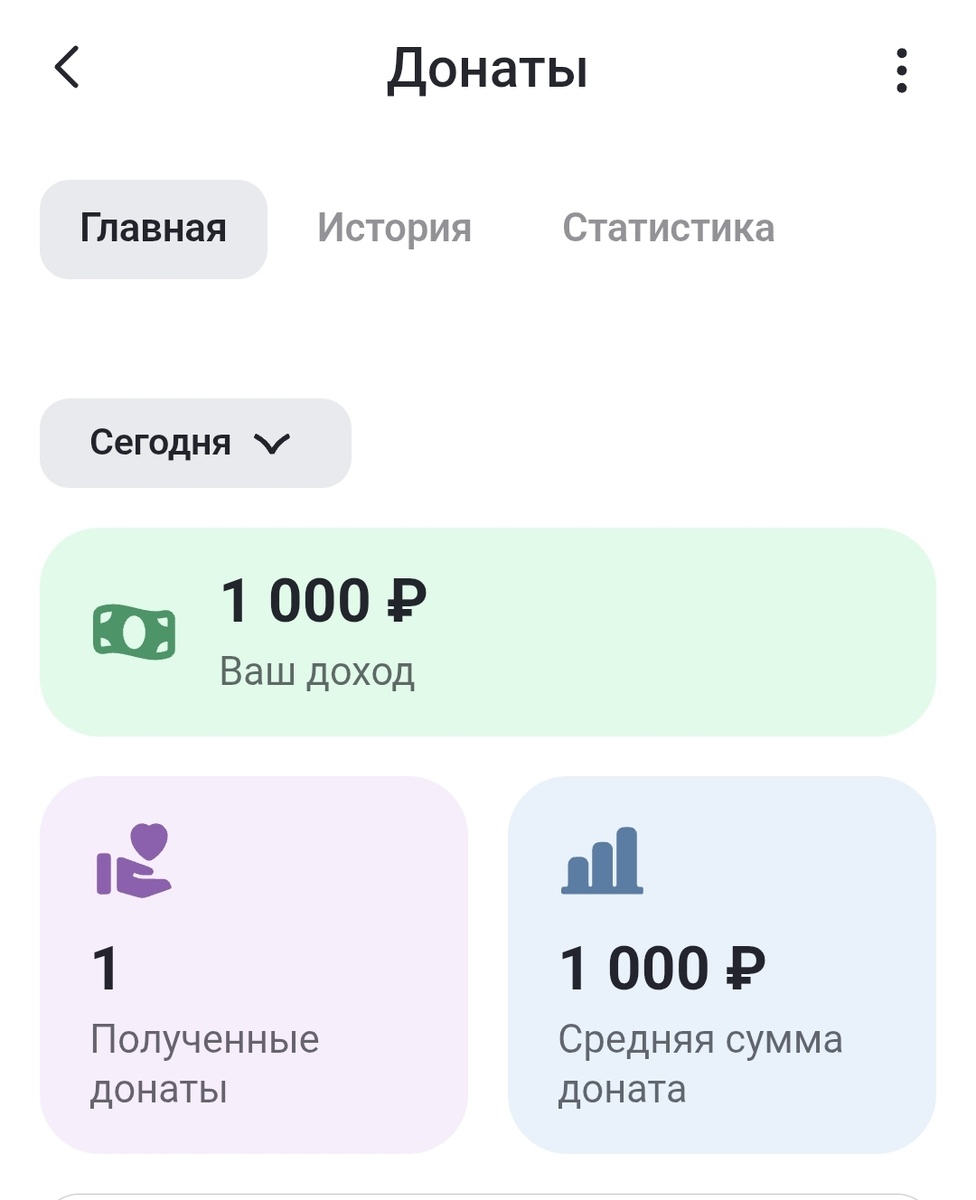The image size is (976, 1200).
Task: Collapse the date filter selector
Action: [x=195, y=443]
